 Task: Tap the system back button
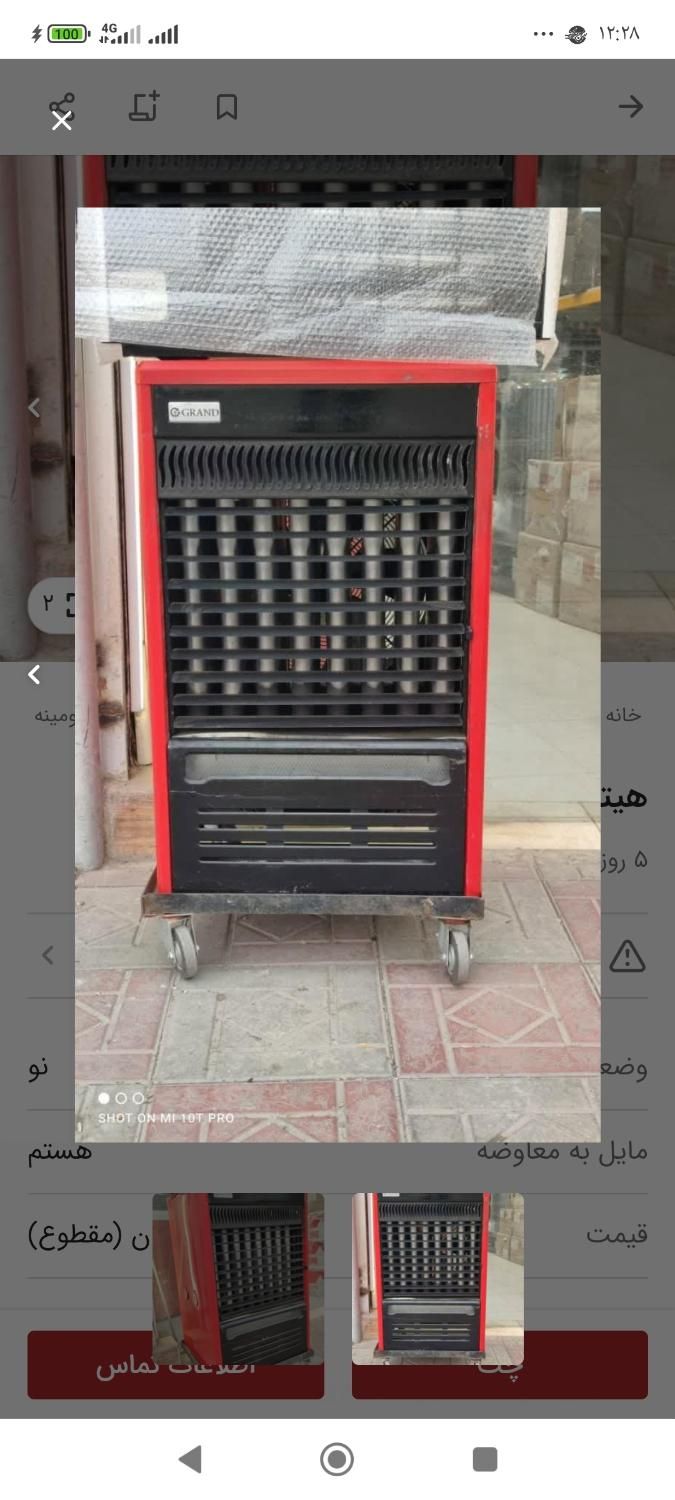(x=189, y=1459)
